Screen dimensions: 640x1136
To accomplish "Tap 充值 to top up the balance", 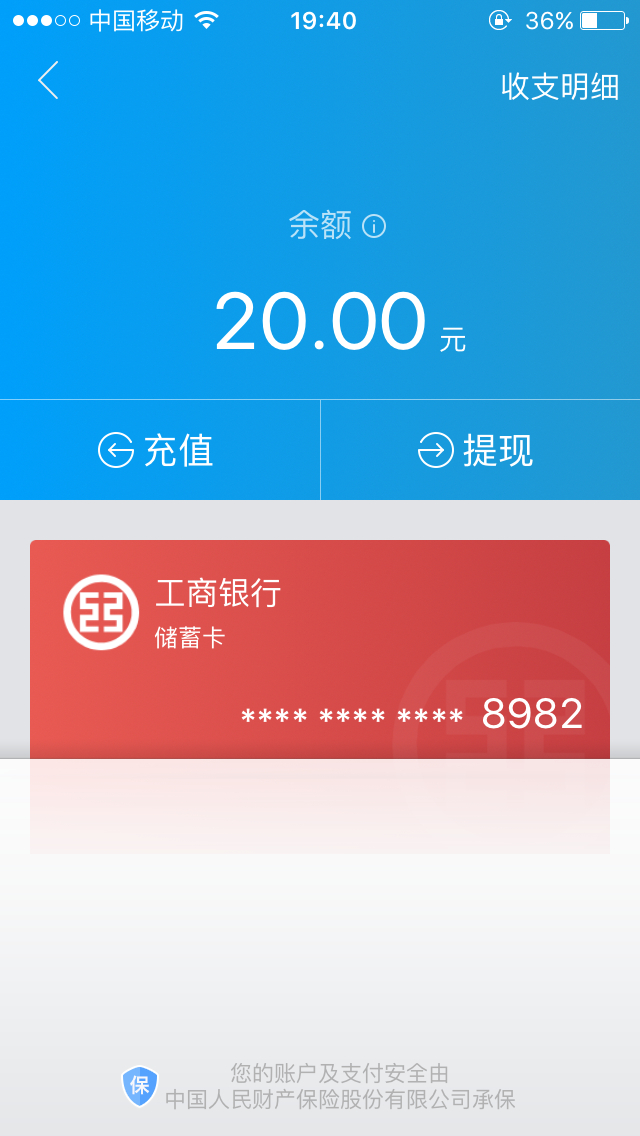I will (159, 450).
